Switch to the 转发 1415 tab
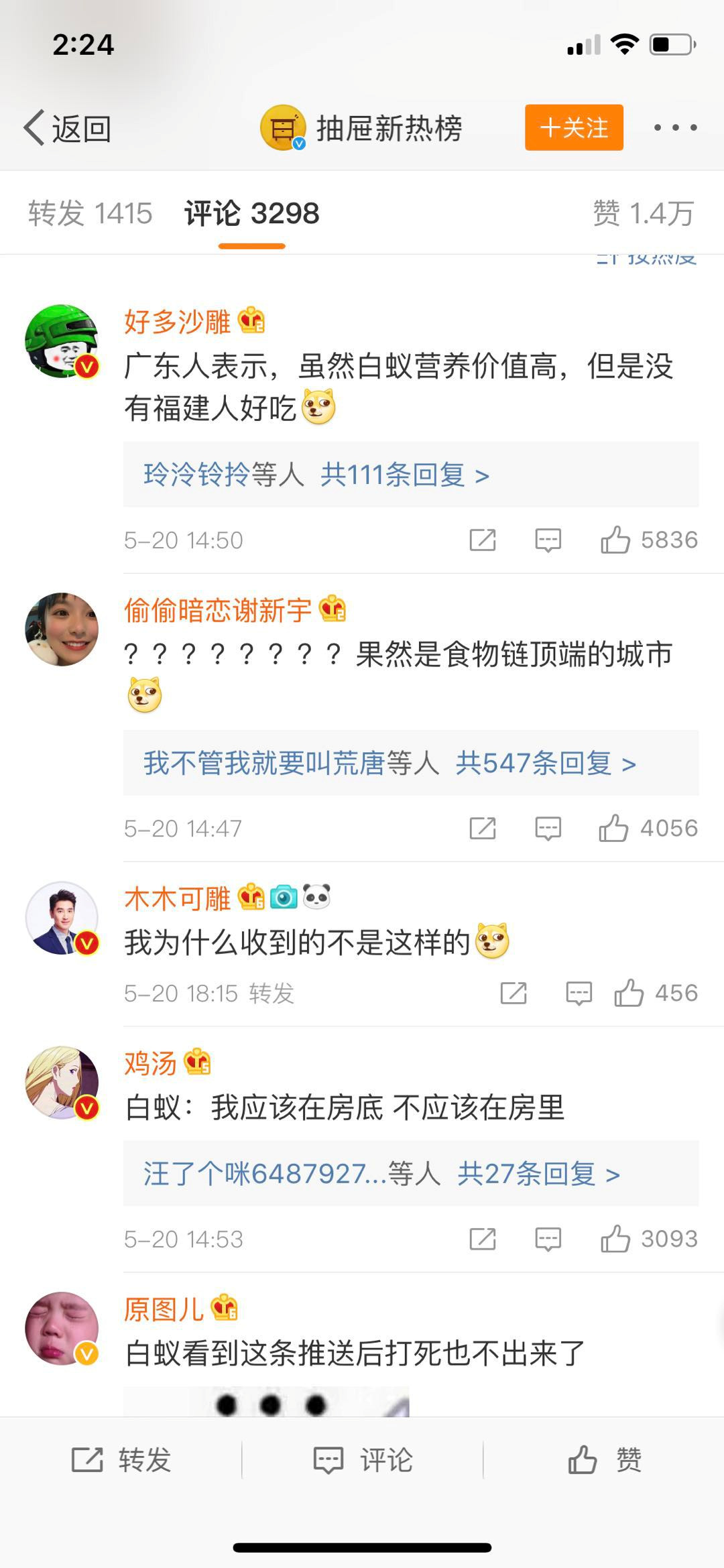This screenshot has height=1568, width=724. (x=90, y=214)
